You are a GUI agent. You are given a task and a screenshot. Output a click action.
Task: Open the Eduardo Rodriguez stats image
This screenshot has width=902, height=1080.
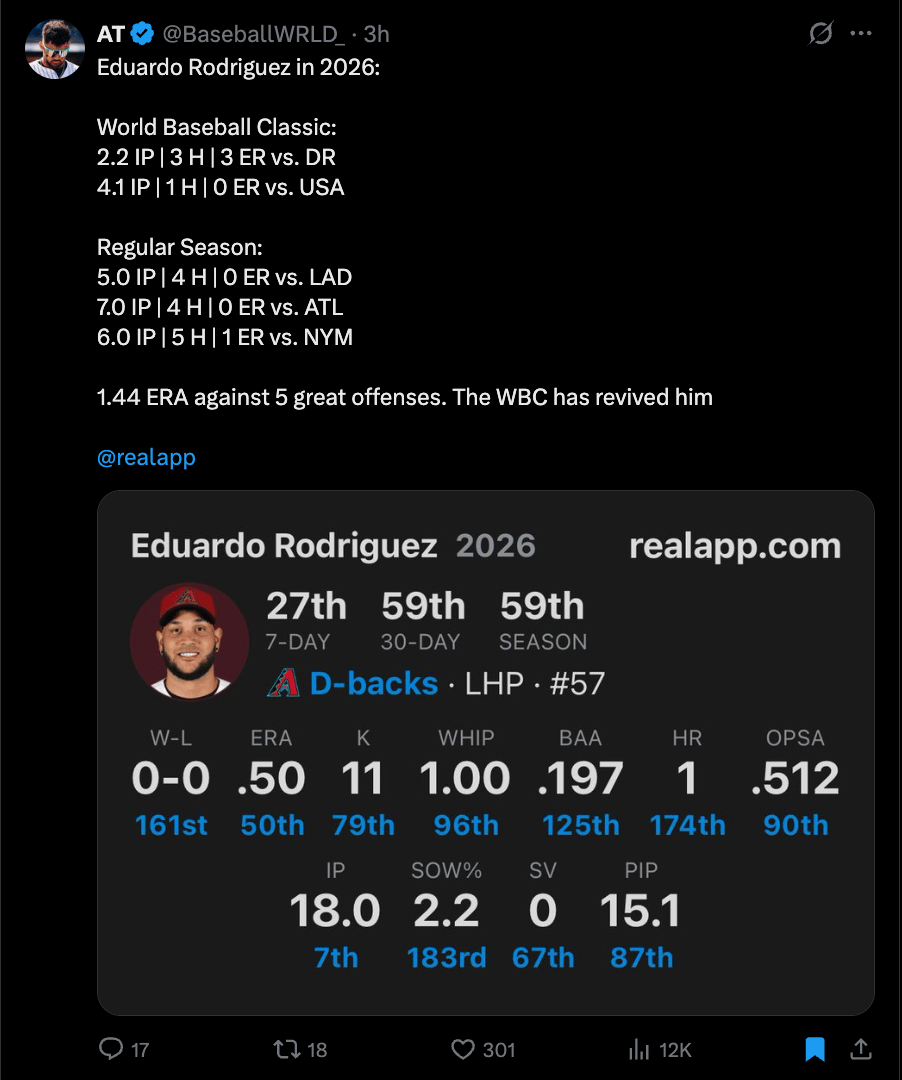[x=485, y=752]
